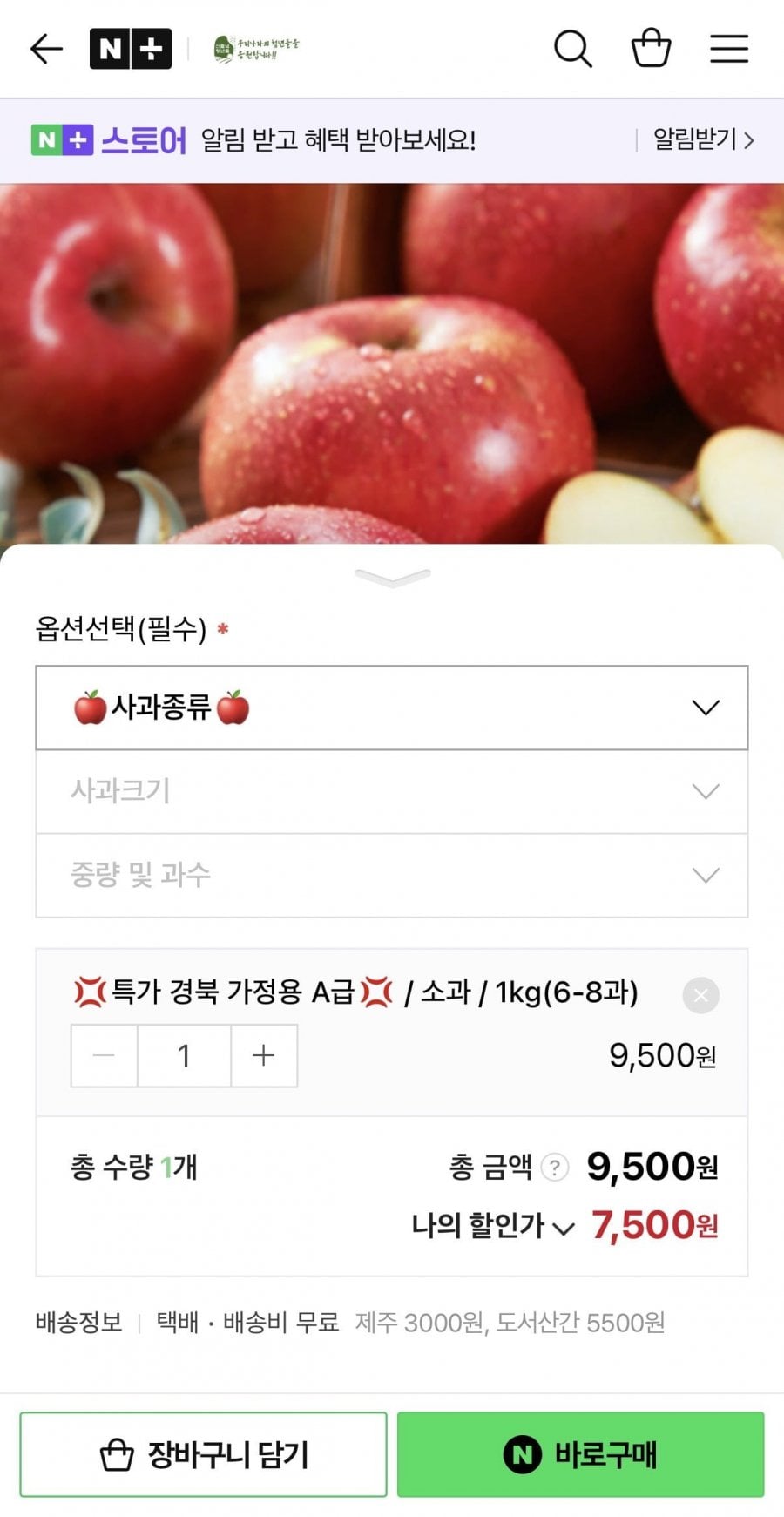
Task: Remove the selected 소과 1kg option
Action: click(x=701, y=995)
